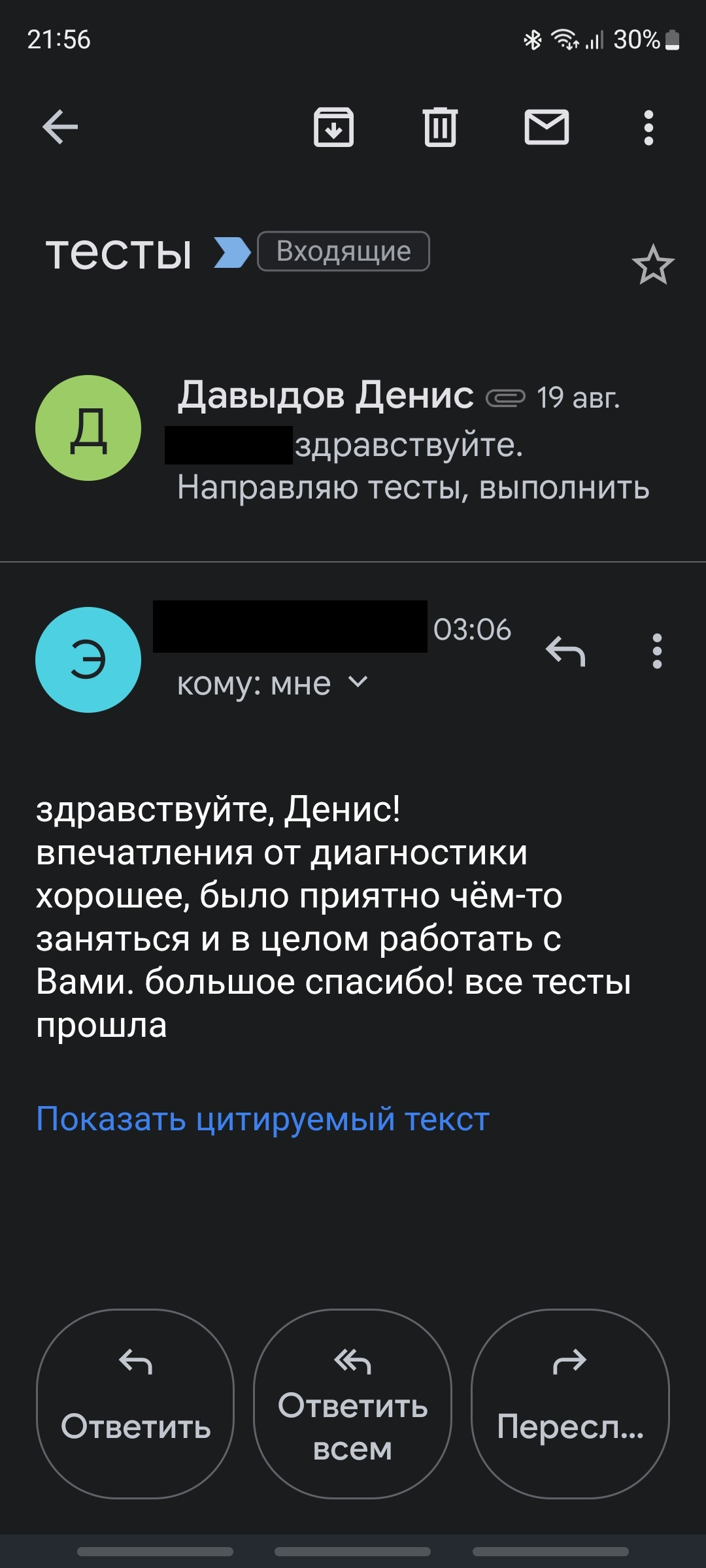Choose "Ответить всем"

pos(352,1404)
